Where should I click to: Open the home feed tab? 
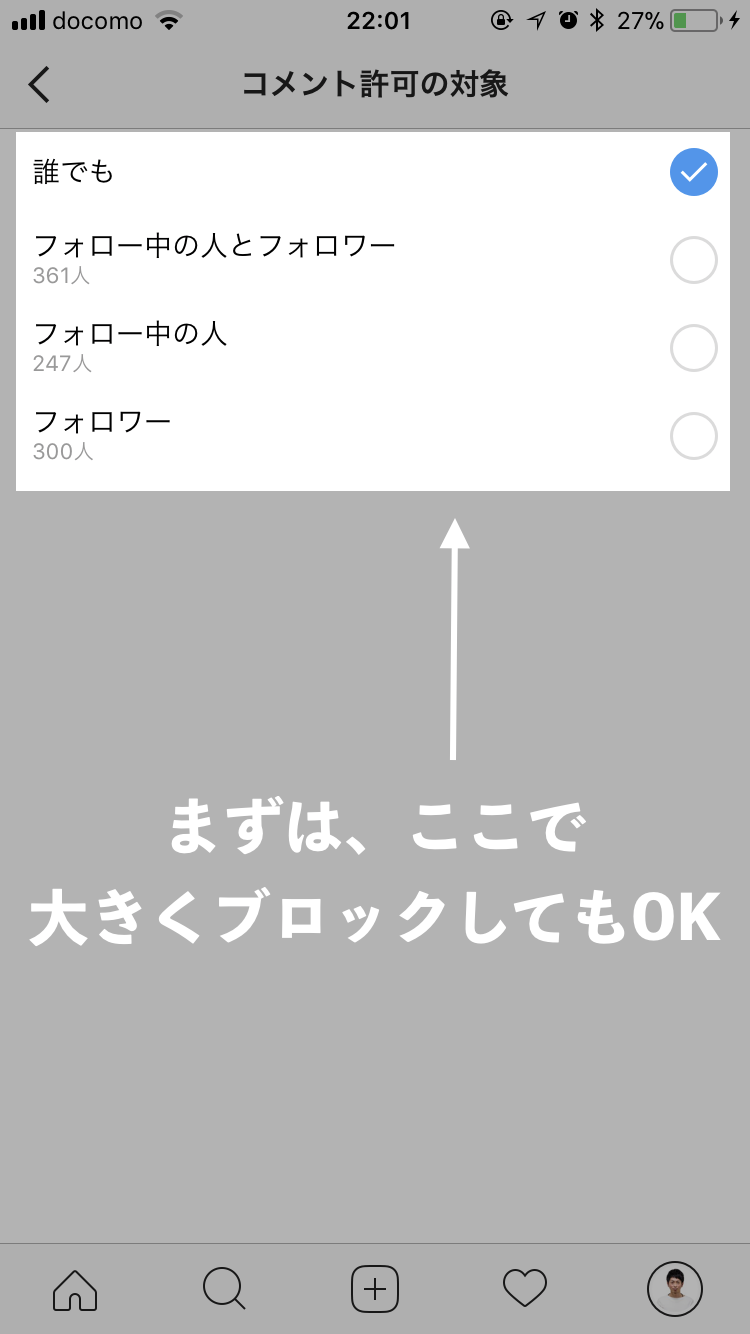click(75, 1289)
